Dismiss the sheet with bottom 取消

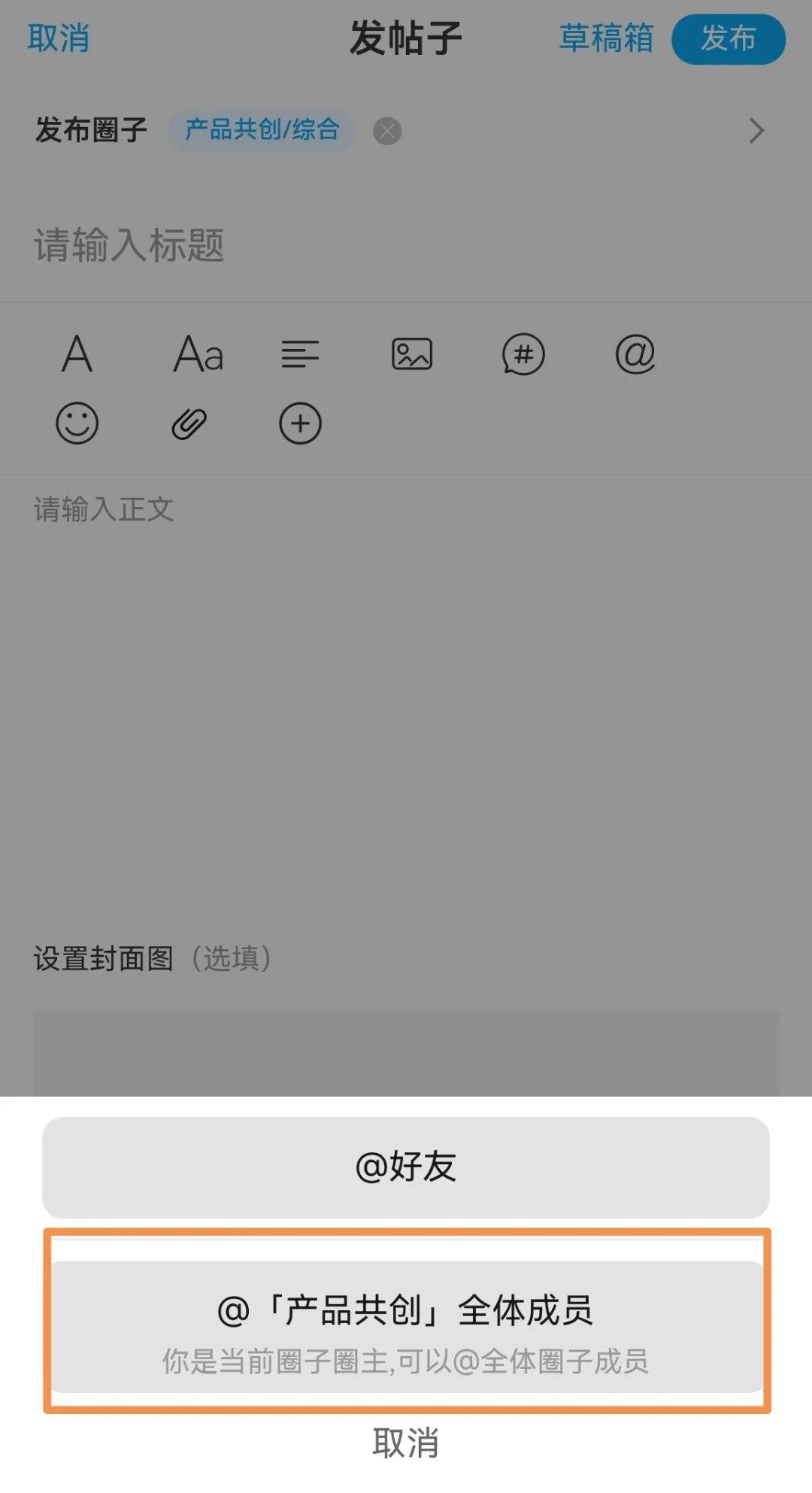tap(406, 1443)
